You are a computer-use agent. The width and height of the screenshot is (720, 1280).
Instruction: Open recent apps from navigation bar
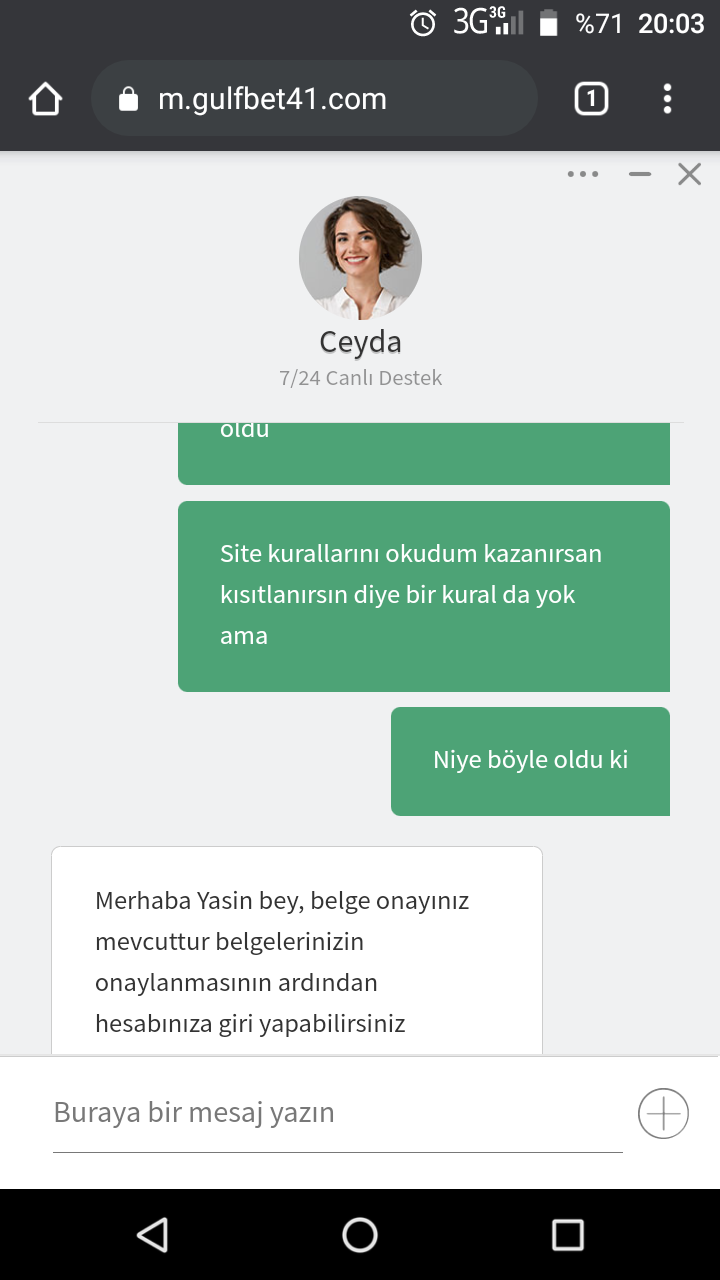pyautogui.click(x=568, y=1235)
